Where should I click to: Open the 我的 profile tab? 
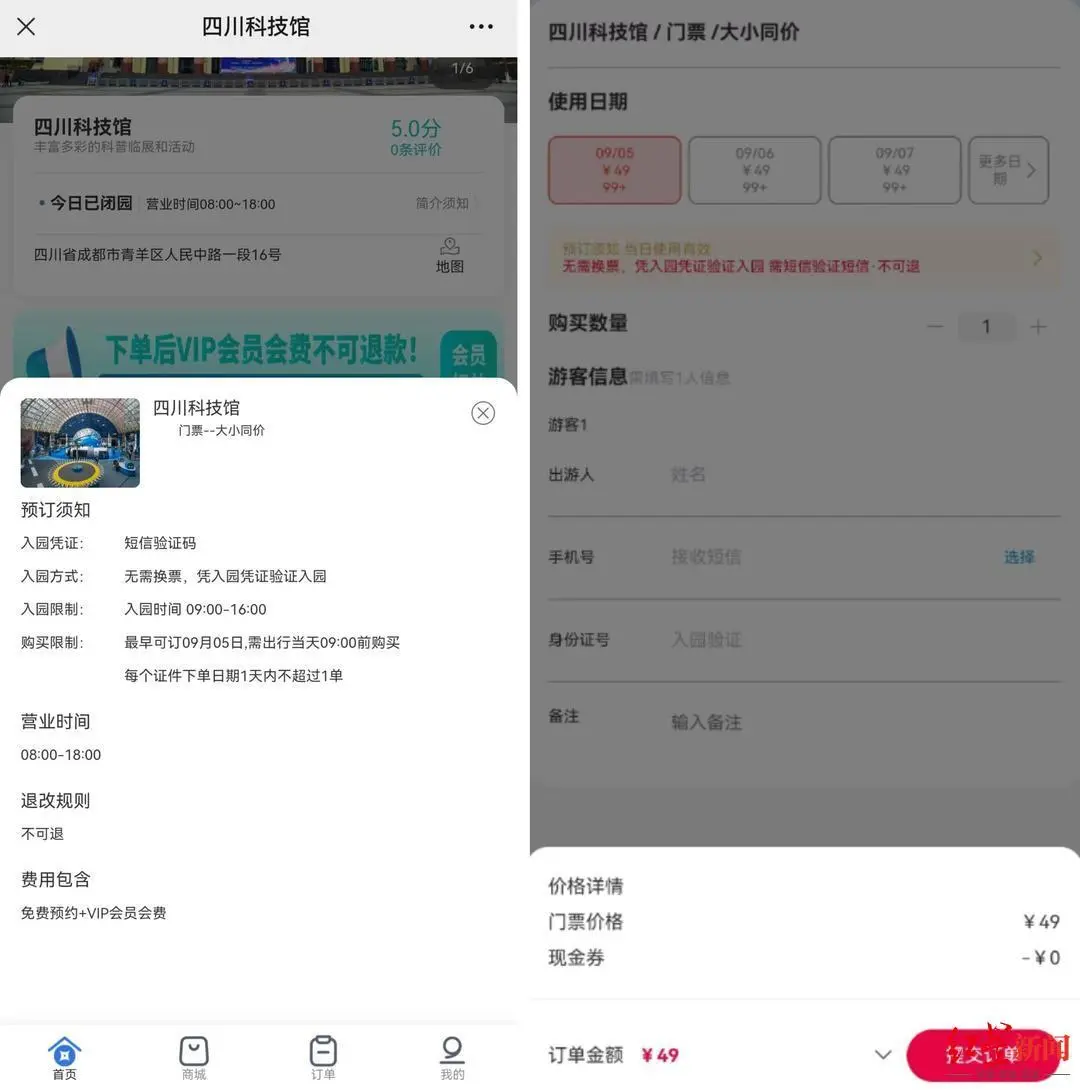point(452,1058)
